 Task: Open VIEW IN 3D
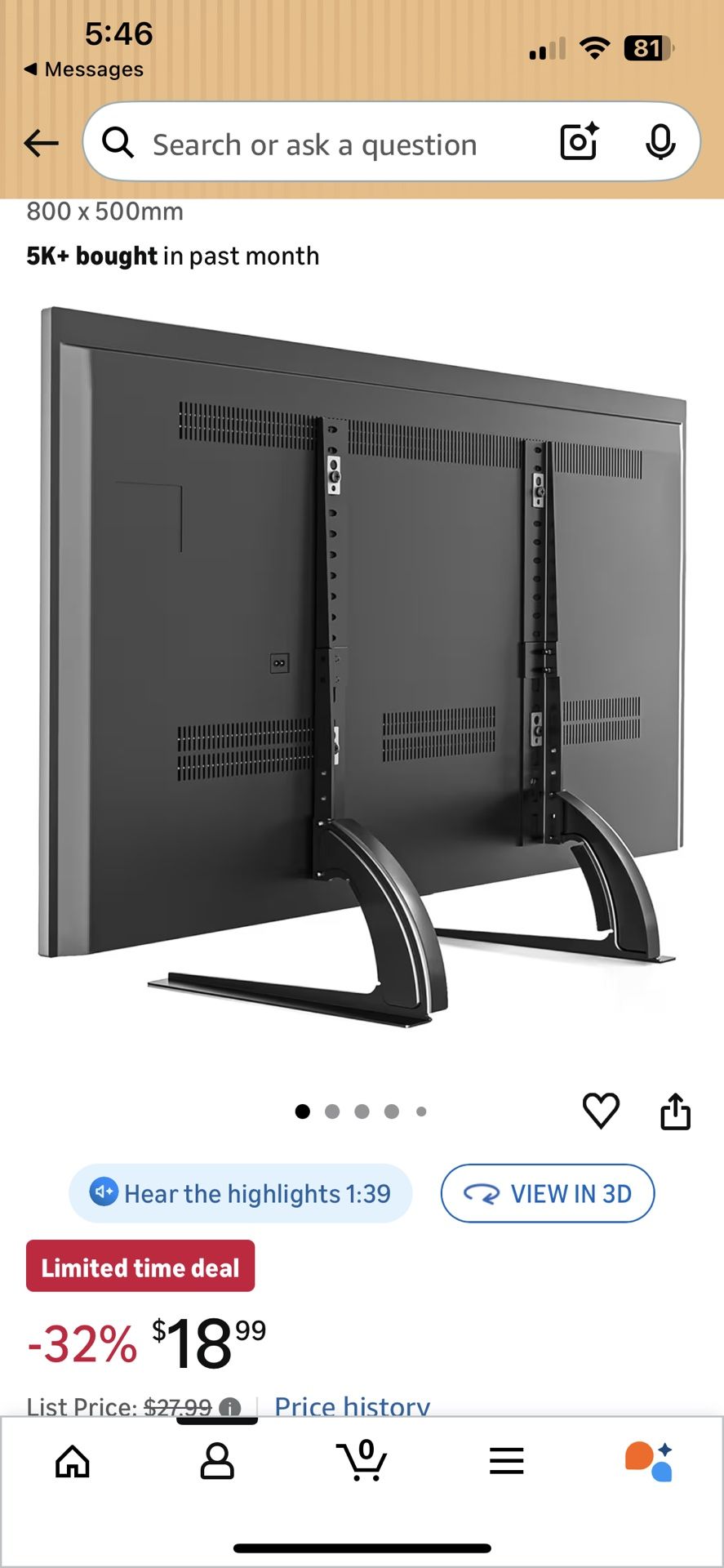pos(548,1193)
